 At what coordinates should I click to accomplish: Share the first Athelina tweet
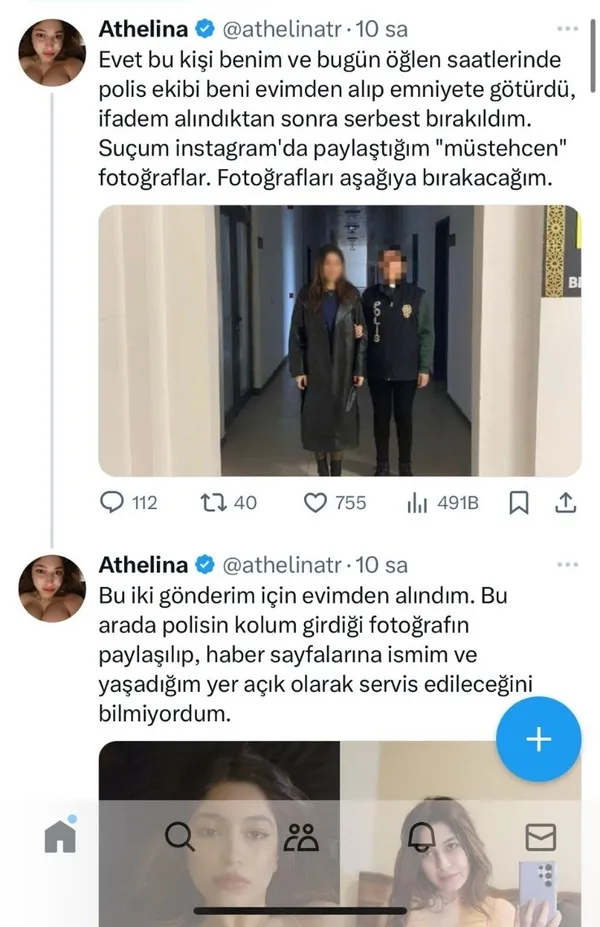(564, 503)
